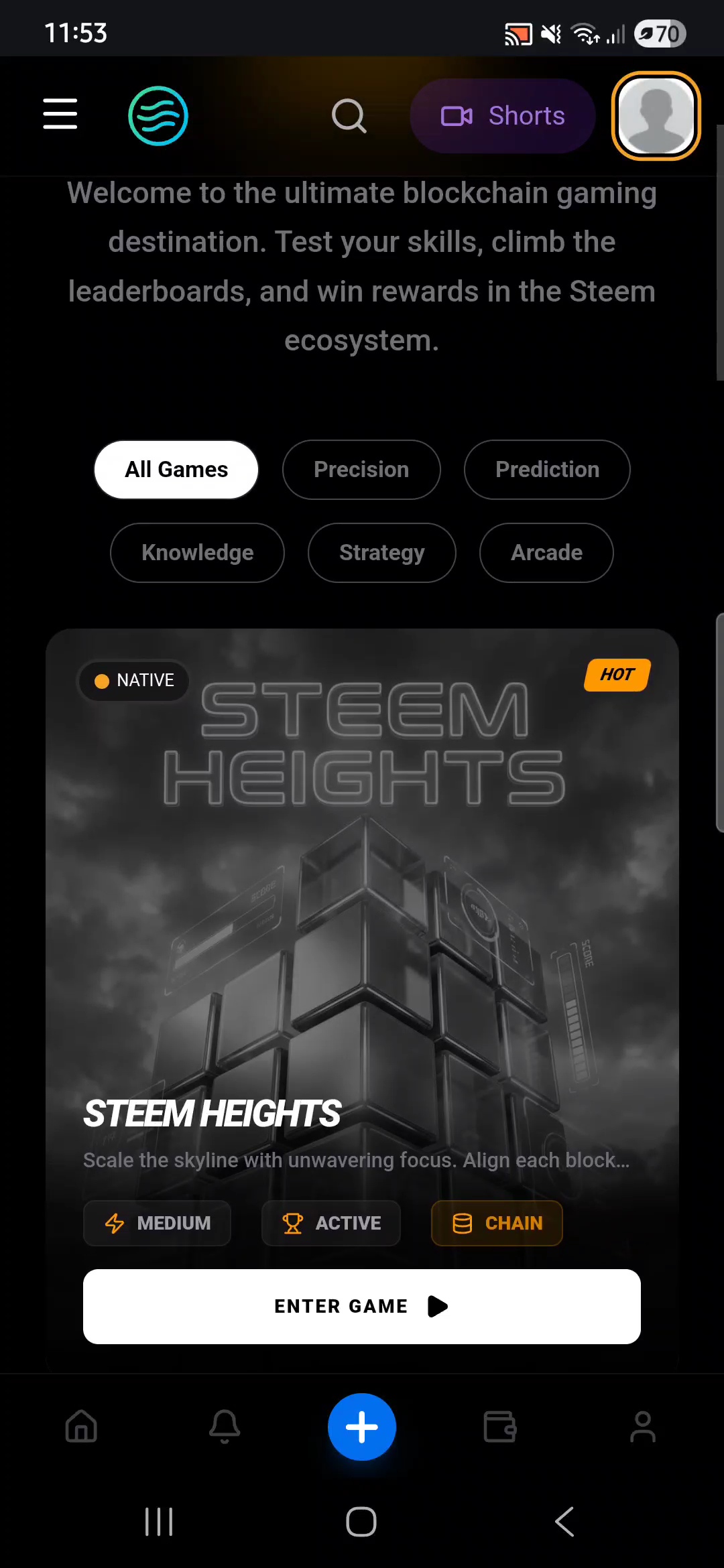
Task: Go back using system back arrow
Action: [564, 1522]
